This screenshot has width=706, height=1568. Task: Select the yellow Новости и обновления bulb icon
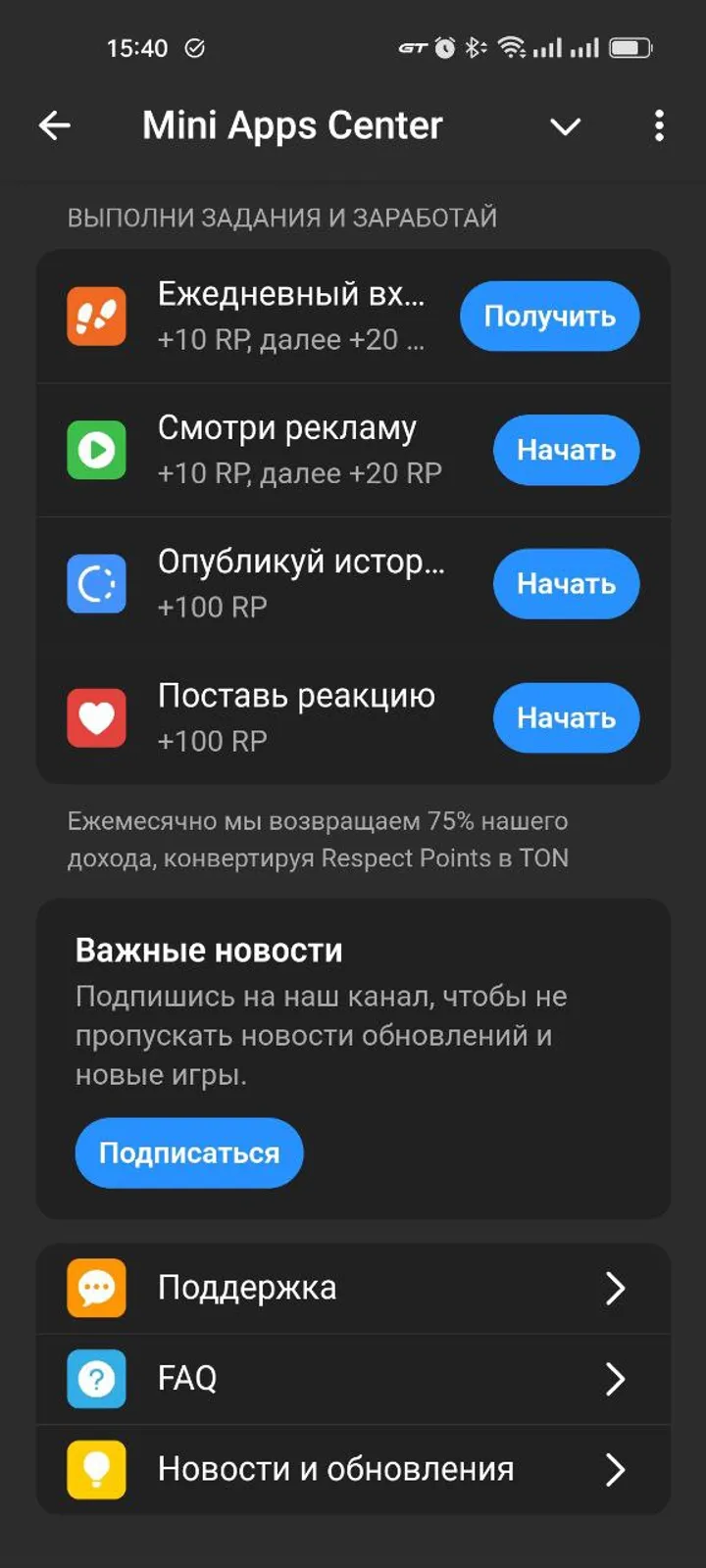(96, 1469)
